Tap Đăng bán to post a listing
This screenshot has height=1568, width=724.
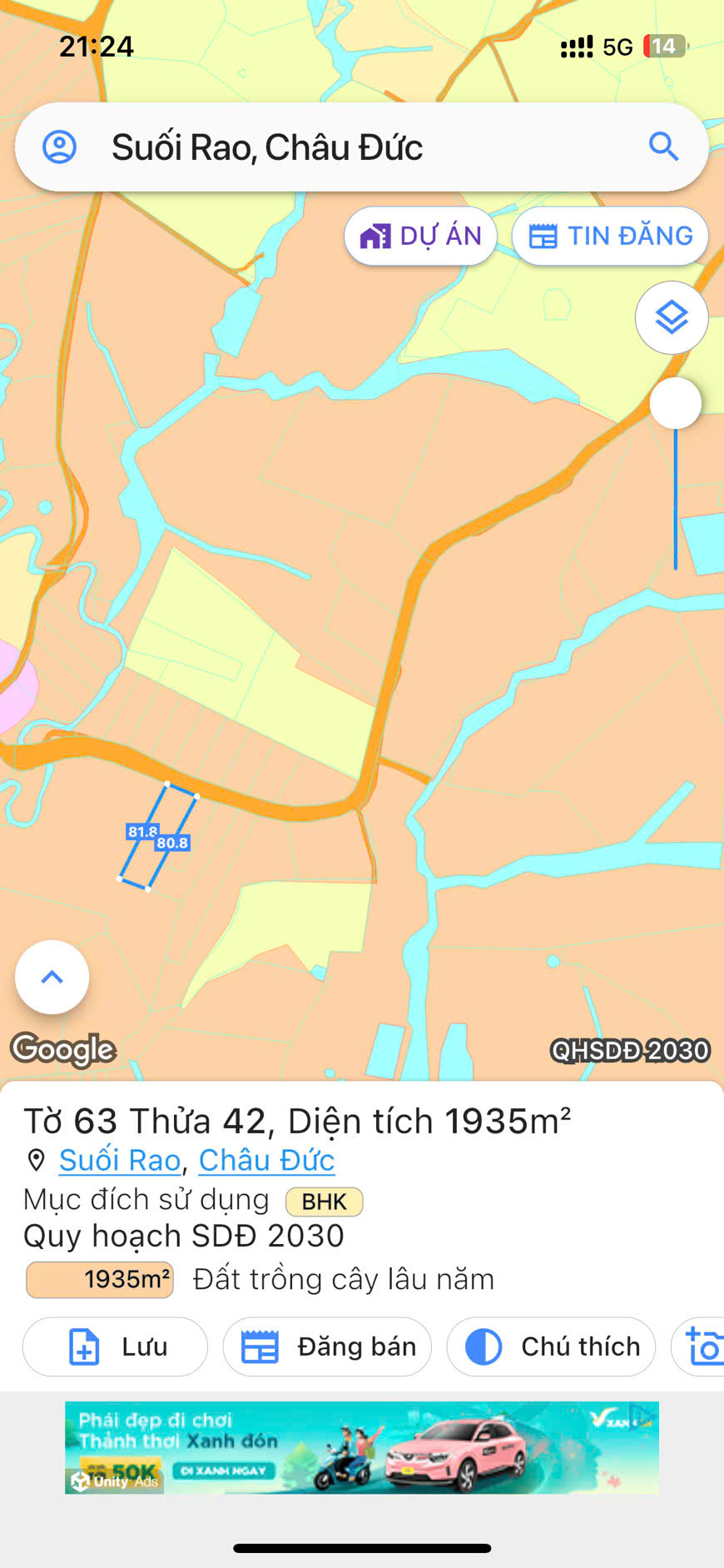[327, 1346]
